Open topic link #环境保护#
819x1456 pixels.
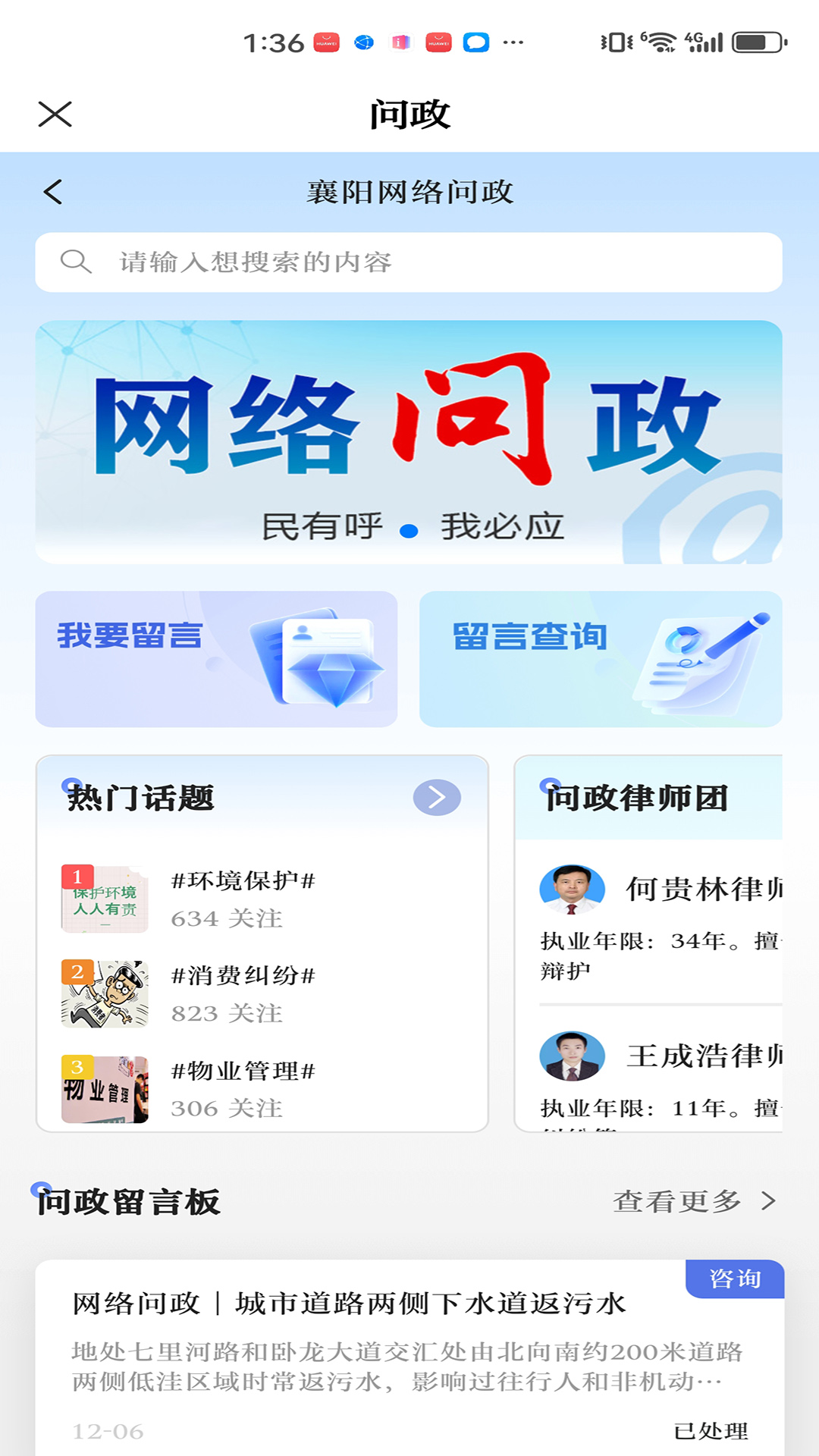[x=244, y=881]
